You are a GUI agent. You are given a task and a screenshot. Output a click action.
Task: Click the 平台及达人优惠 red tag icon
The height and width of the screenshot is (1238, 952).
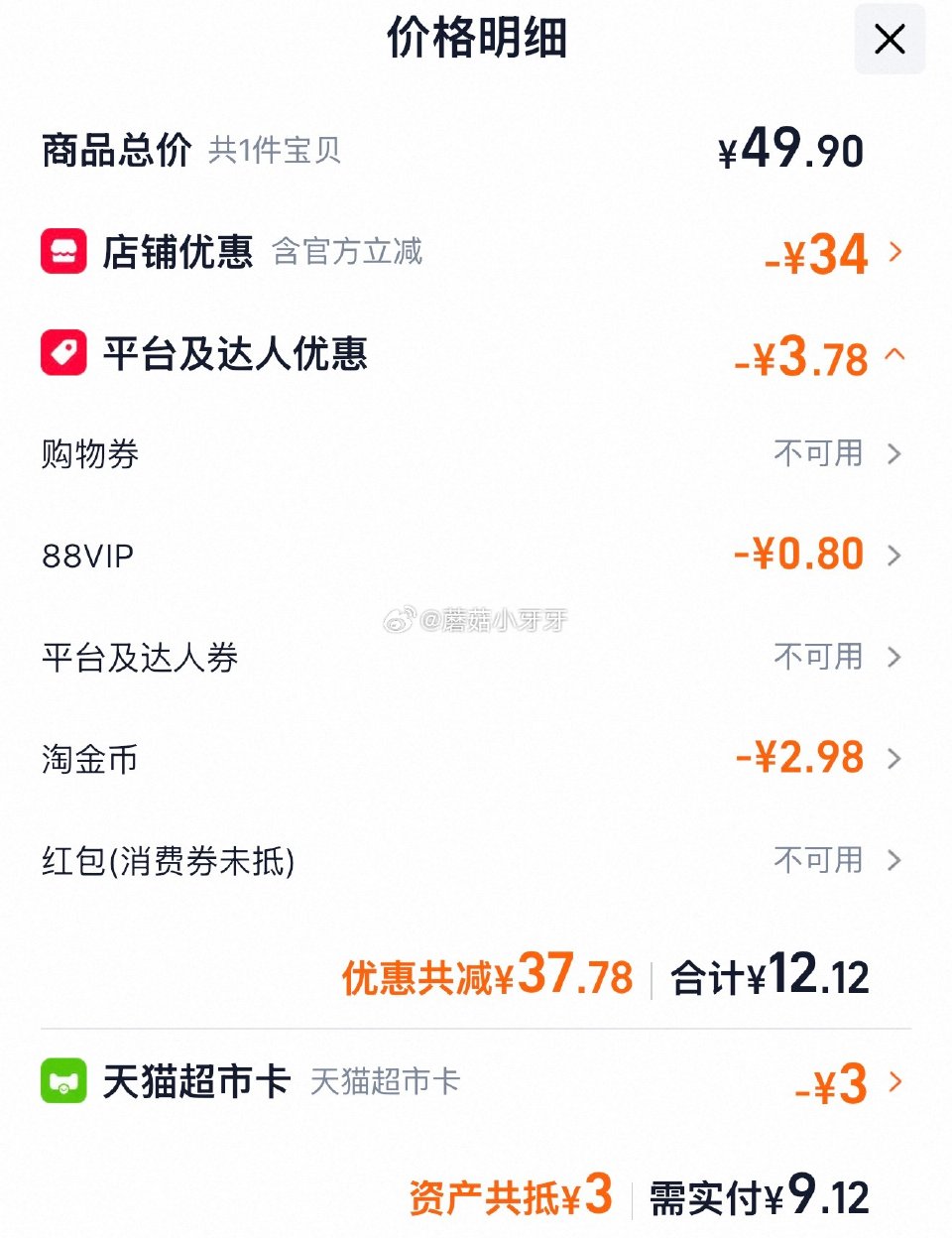pyautogui.click(x=62, y=354)
